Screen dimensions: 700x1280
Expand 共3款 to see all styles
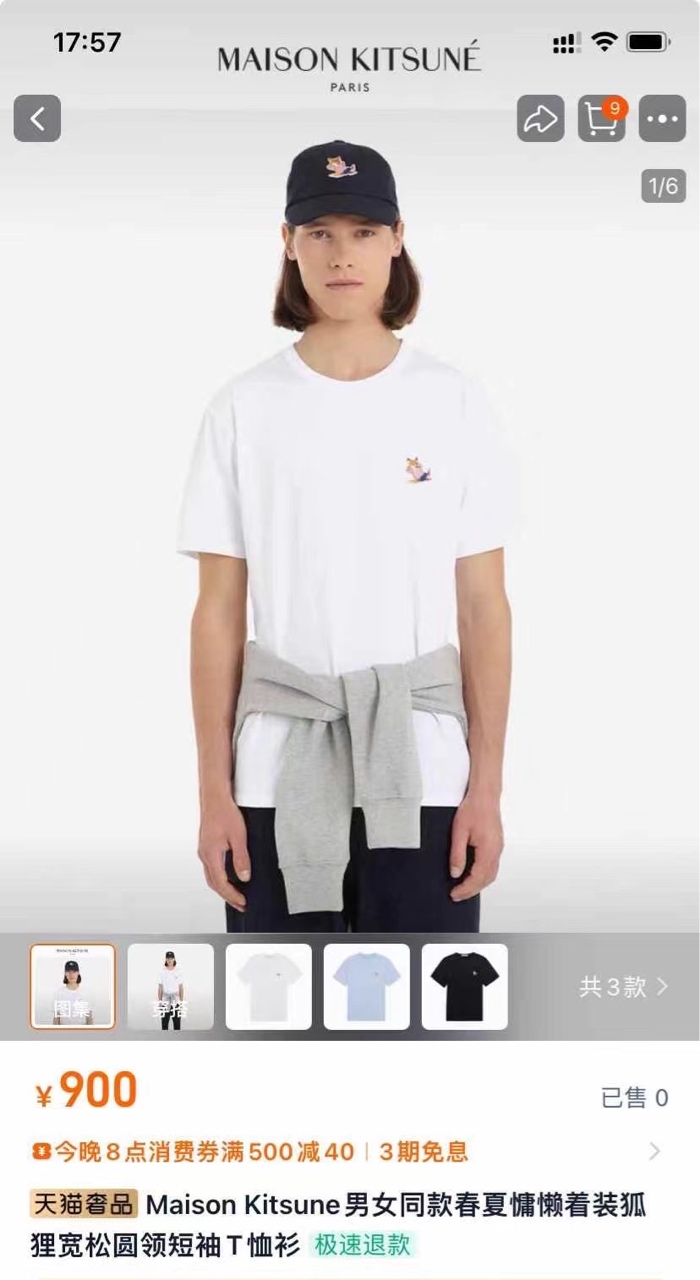pyautogui.click(x=624, y=987)
